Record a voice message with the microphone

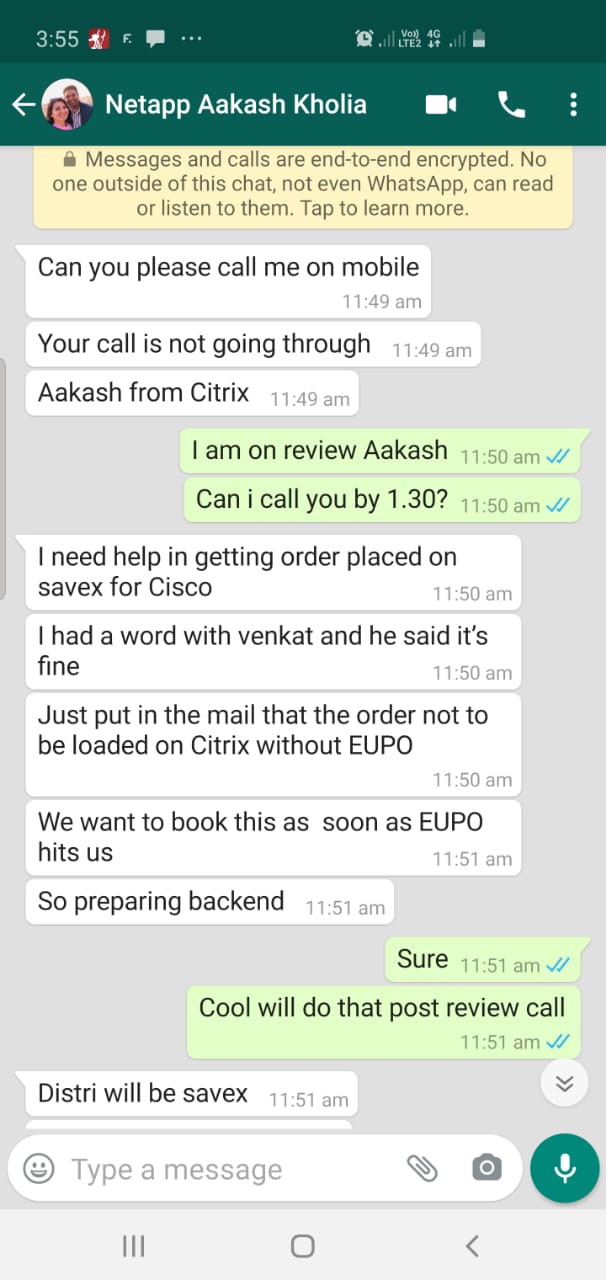tap(565, 1168)
